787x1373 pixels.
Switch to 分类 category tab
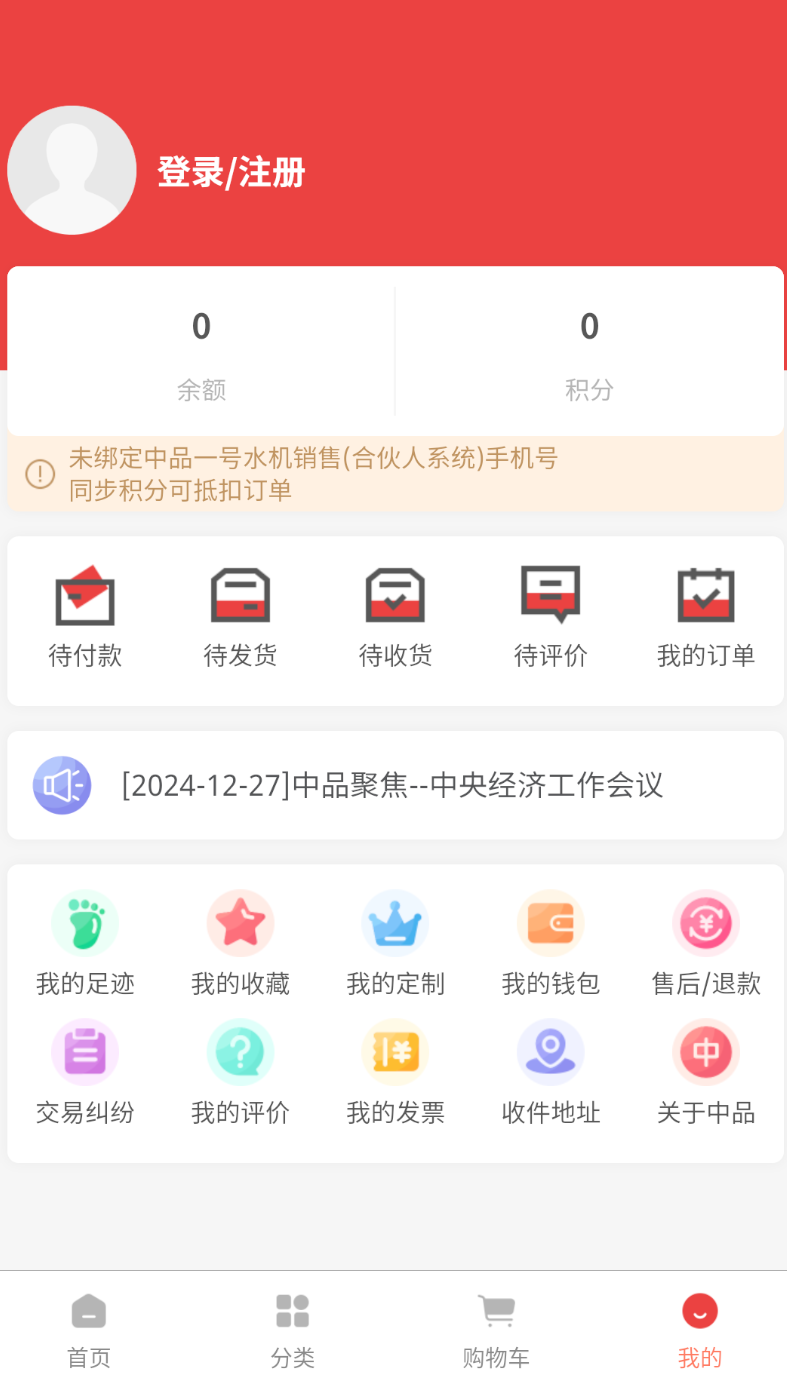(x=292, y=1327)
